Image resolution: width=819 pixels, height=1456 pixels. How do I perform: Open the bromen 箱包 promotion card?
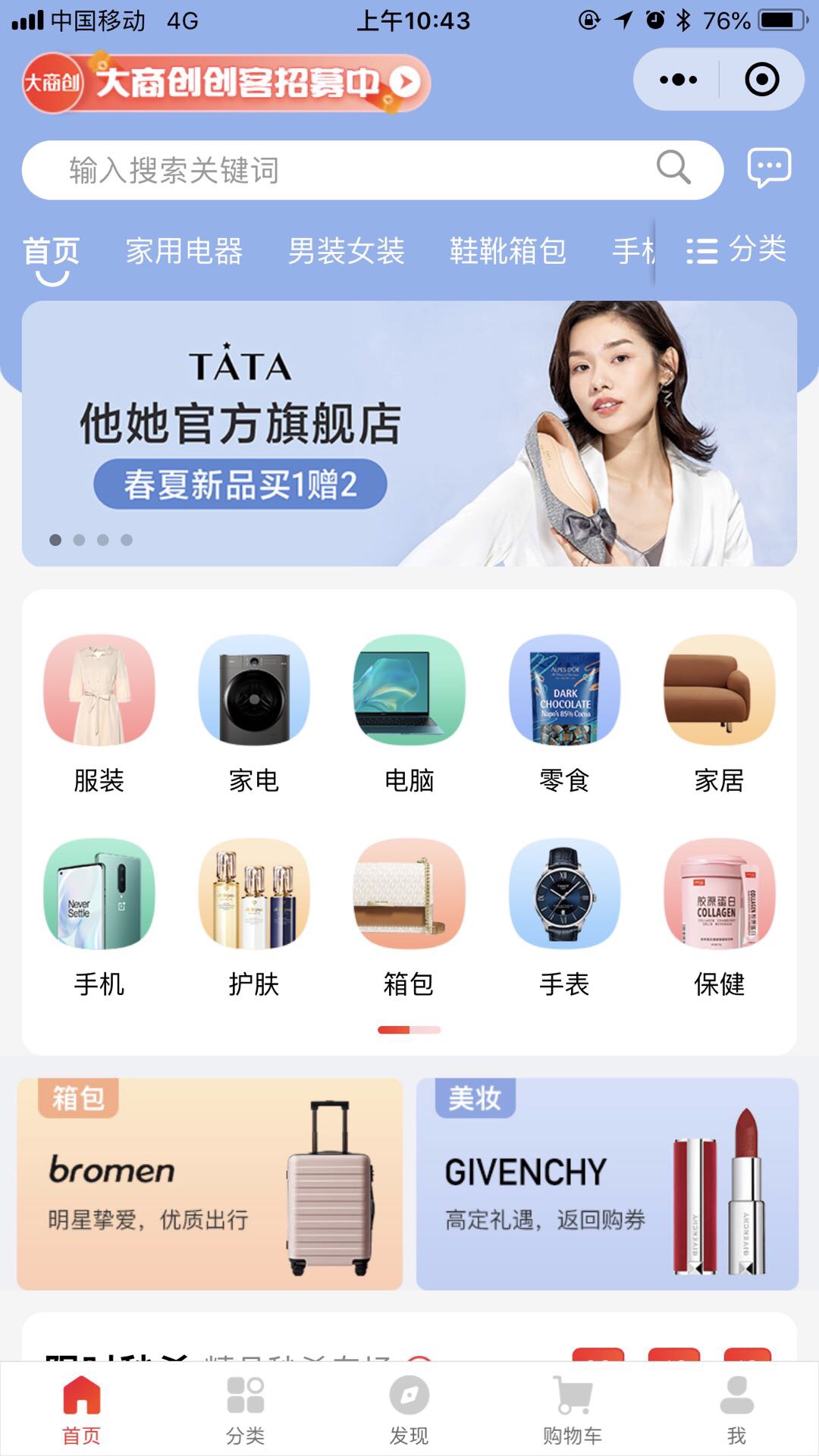coord(210,1185)
